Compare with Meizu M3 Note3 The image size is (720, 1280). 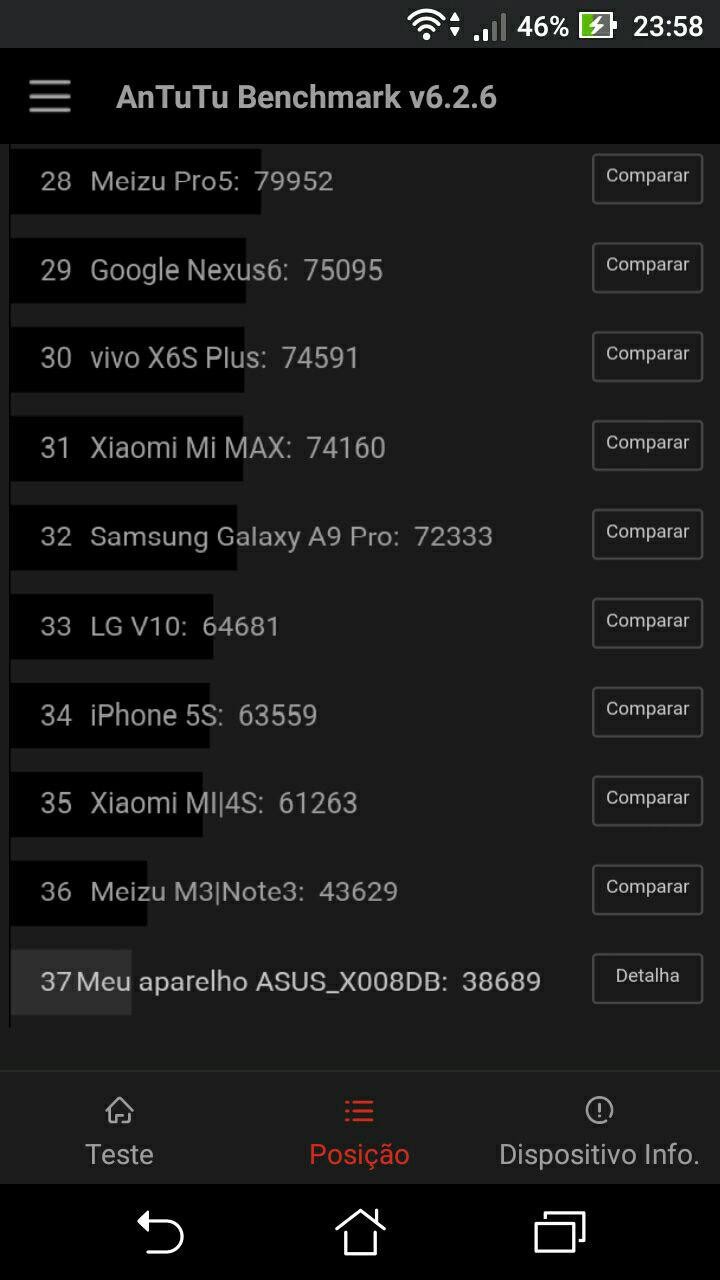647,890
